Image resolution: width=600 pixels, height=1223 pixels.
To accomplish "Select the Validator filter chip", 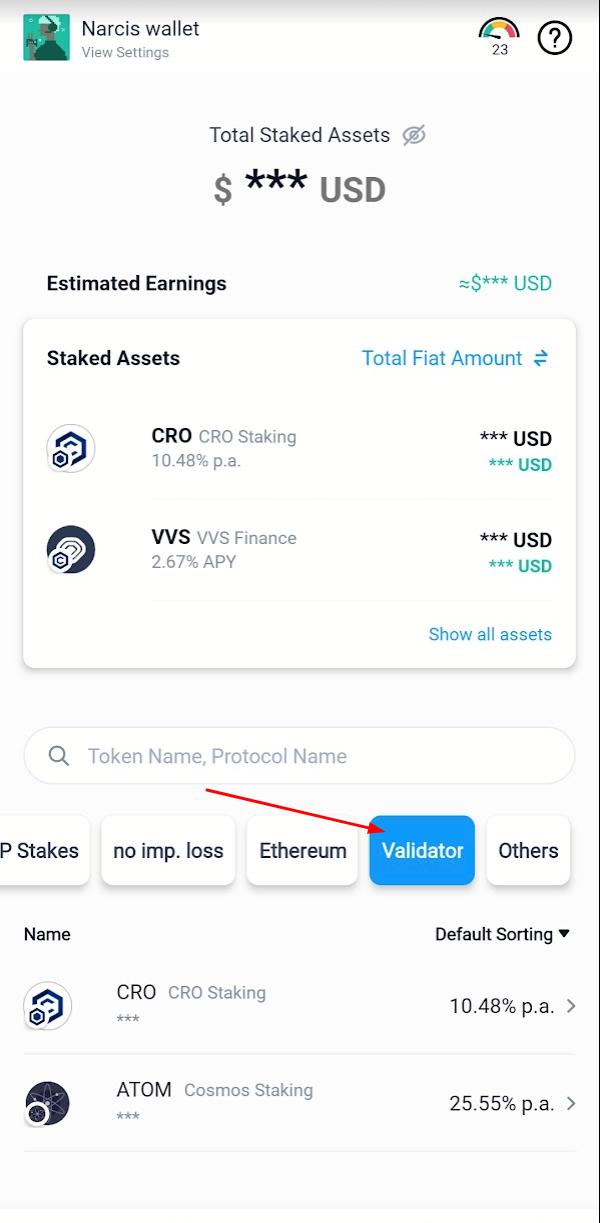I will [422, 851].
